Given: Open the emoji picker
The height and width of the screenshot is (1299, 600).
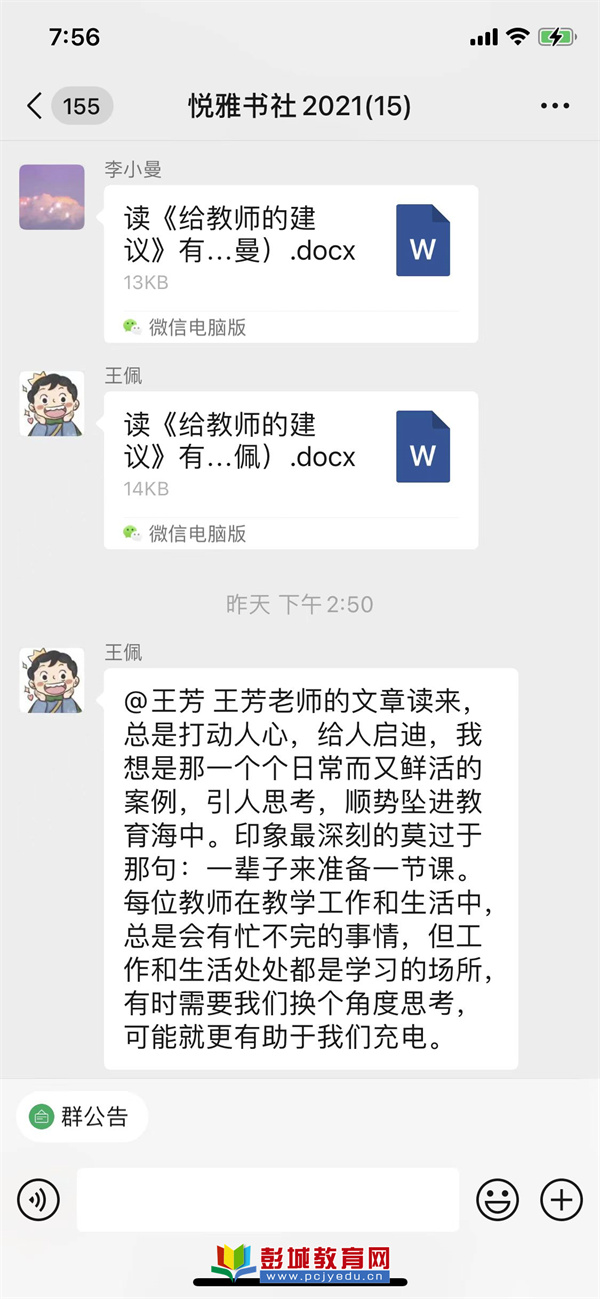Looking at the screenshot, I should coord(497,1198).
